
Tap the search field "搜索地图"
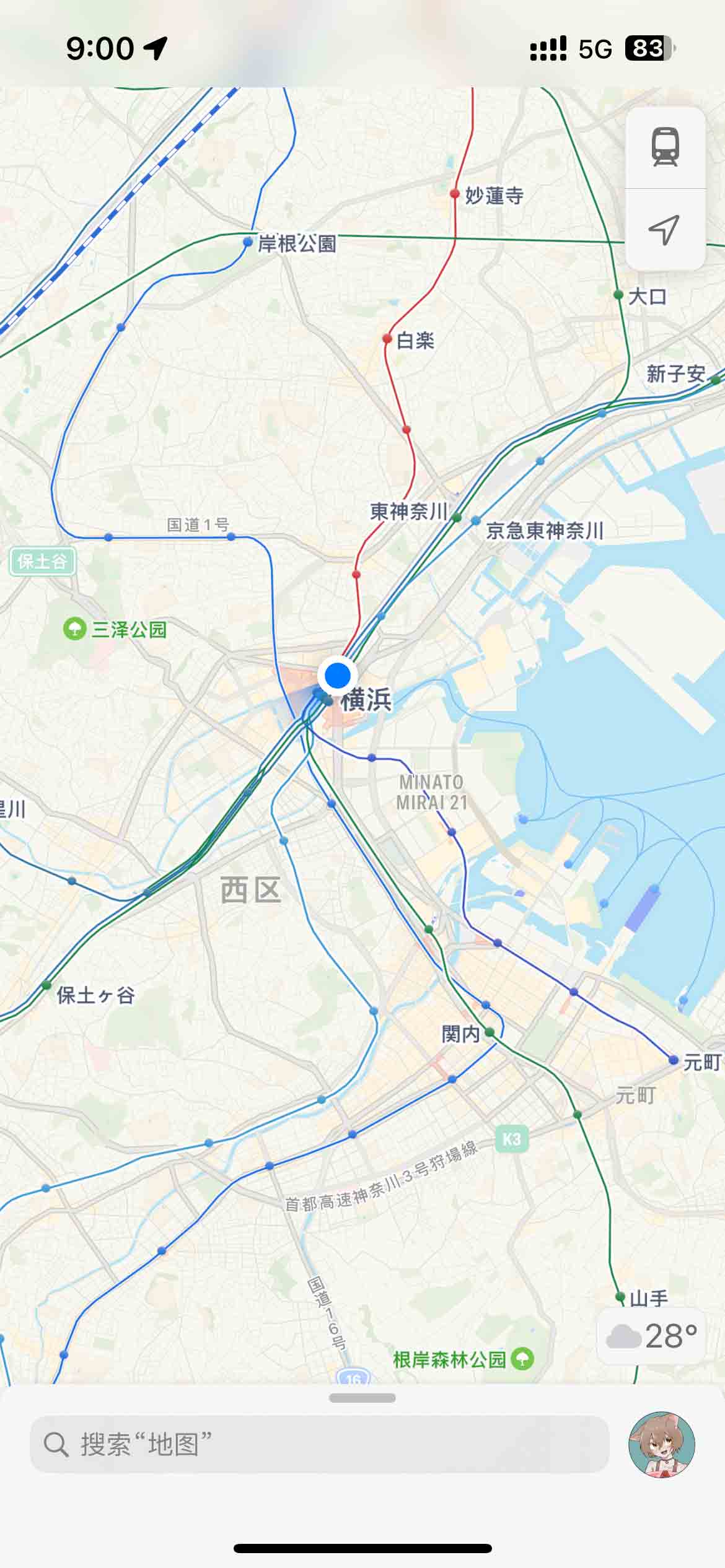319,1444
